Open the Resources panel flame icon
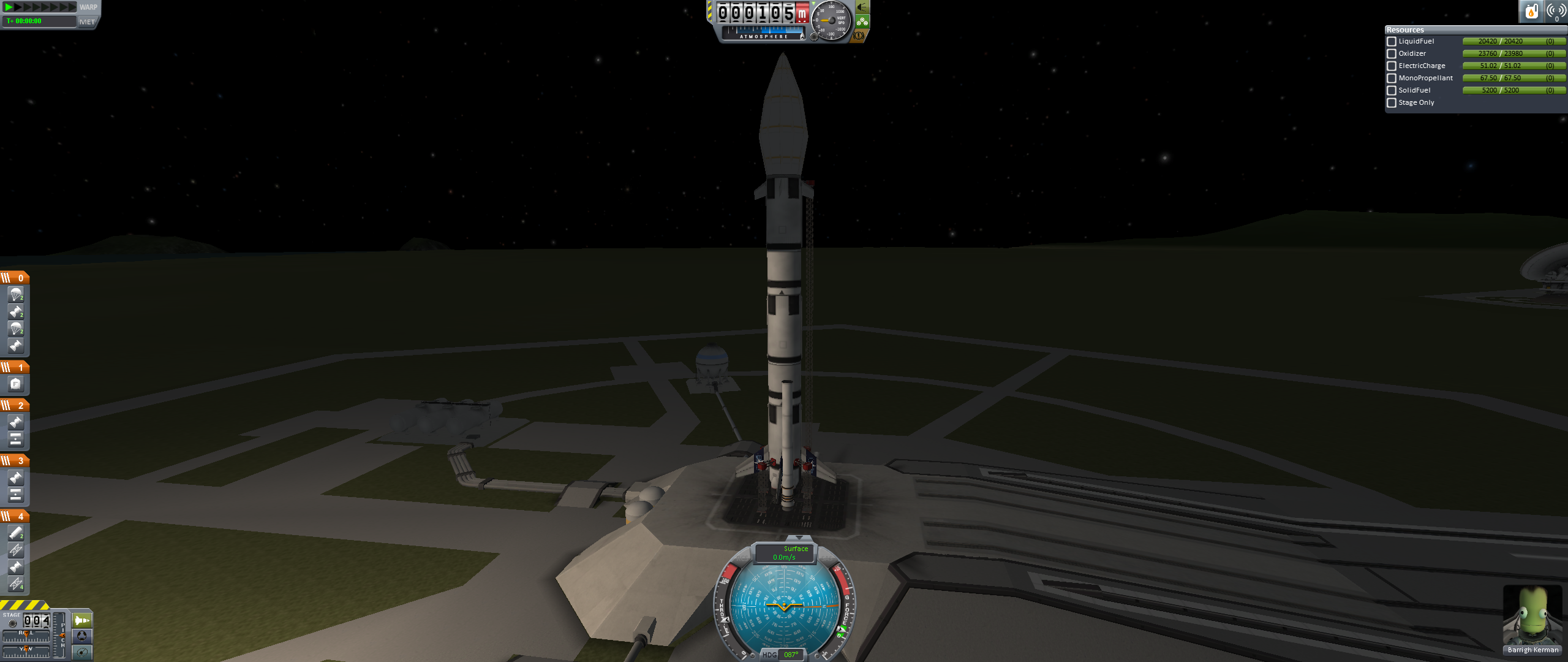The height and width of the screenshot is (662, 1568). click(x=1531, y=11)
